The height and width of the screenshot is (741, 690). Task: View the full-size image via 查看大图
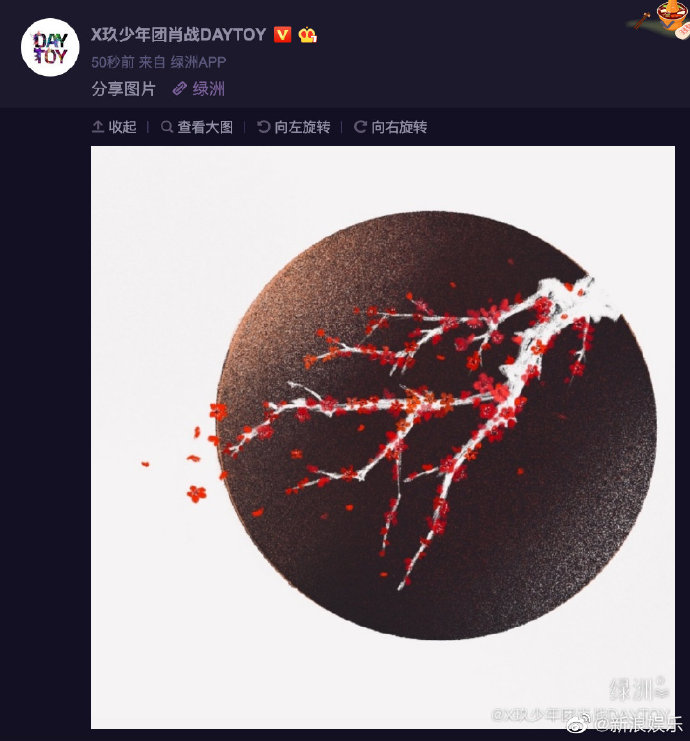[197, 127]
